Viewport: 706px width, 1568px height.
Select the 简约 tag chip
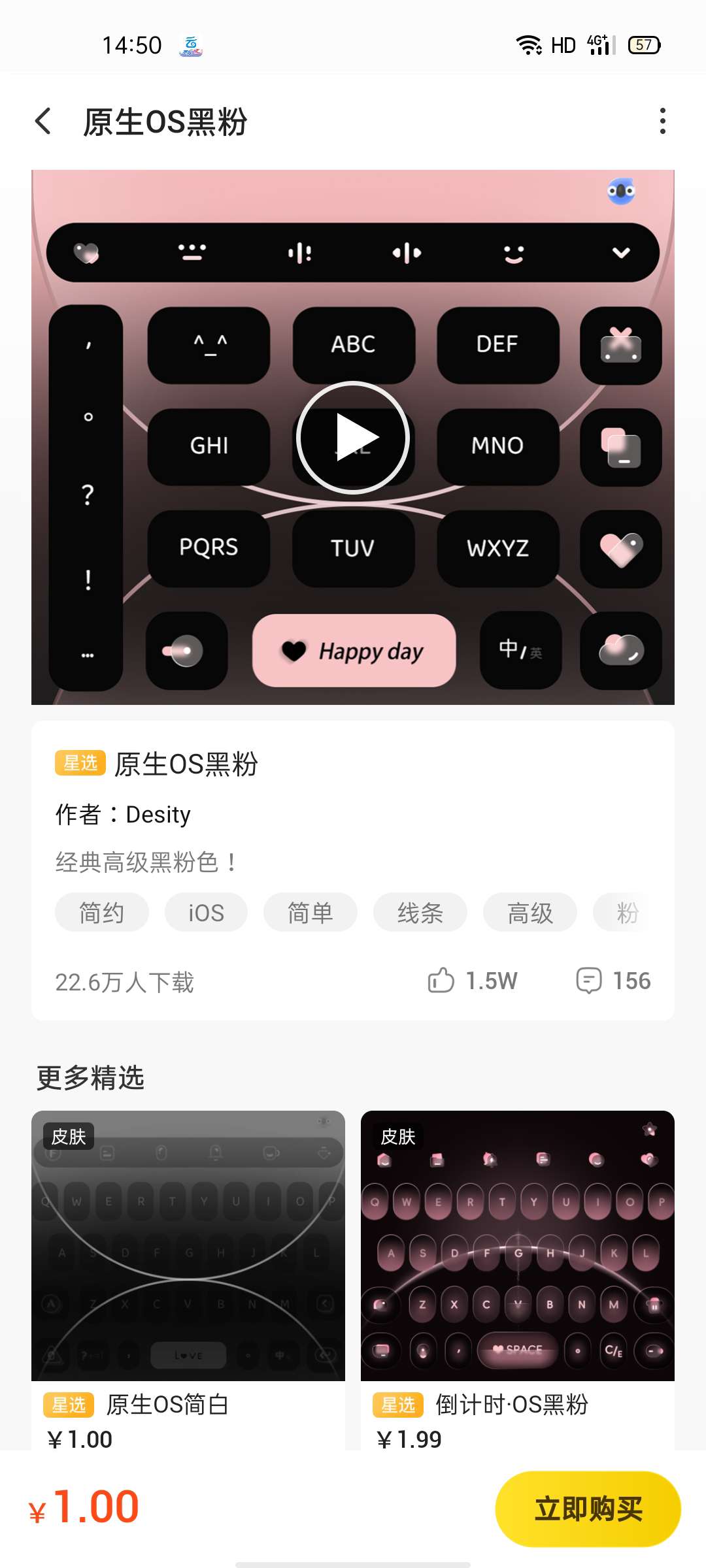(x=101, y=912)
